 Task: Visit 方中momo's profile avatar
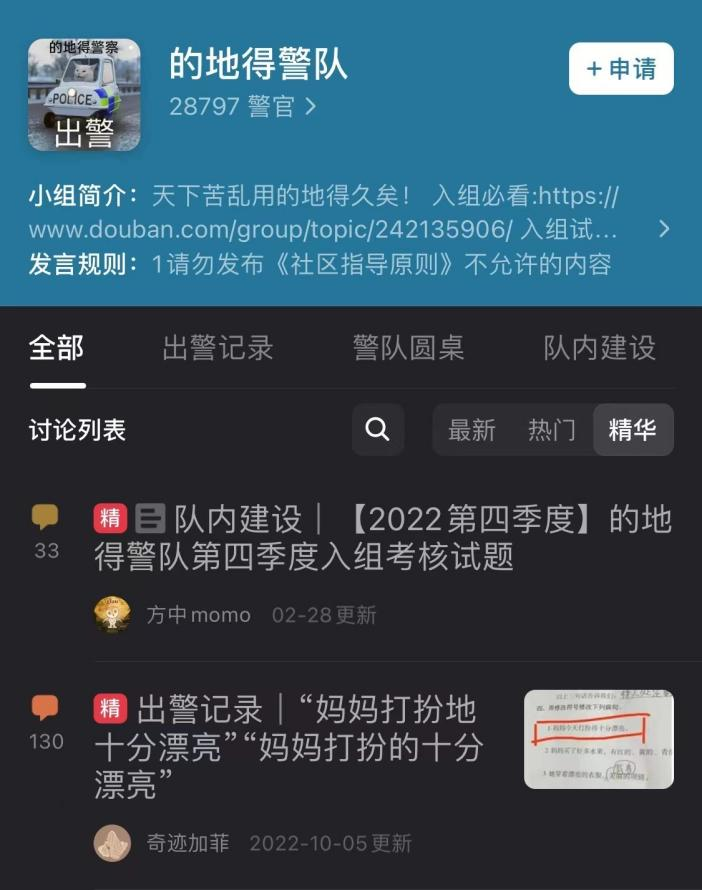click(x=112, y=614)
